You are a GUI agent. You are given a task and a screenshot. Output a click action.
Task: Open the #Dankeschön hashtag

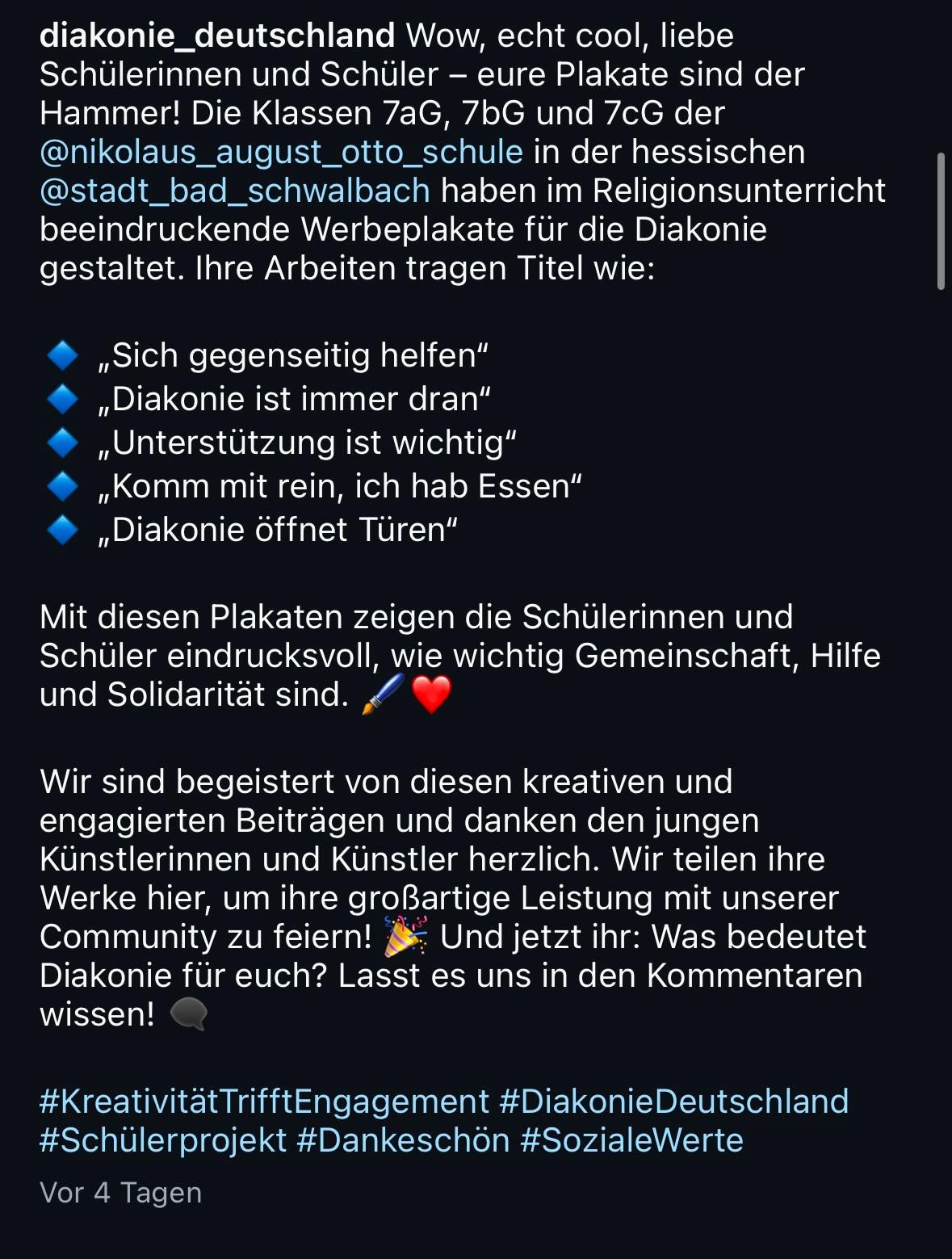(403, 1141)
